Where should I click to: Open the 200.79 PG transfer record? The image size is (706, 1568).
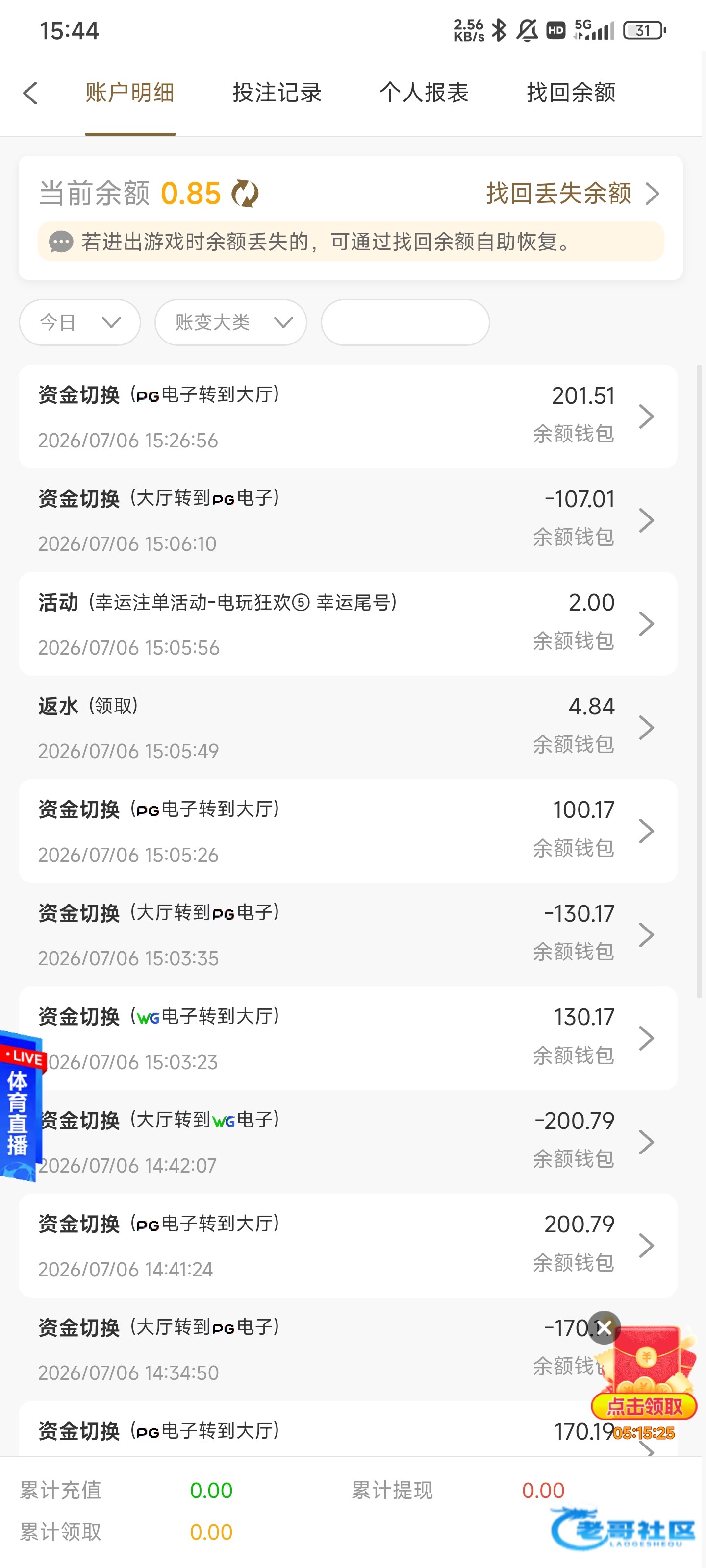348,1246
